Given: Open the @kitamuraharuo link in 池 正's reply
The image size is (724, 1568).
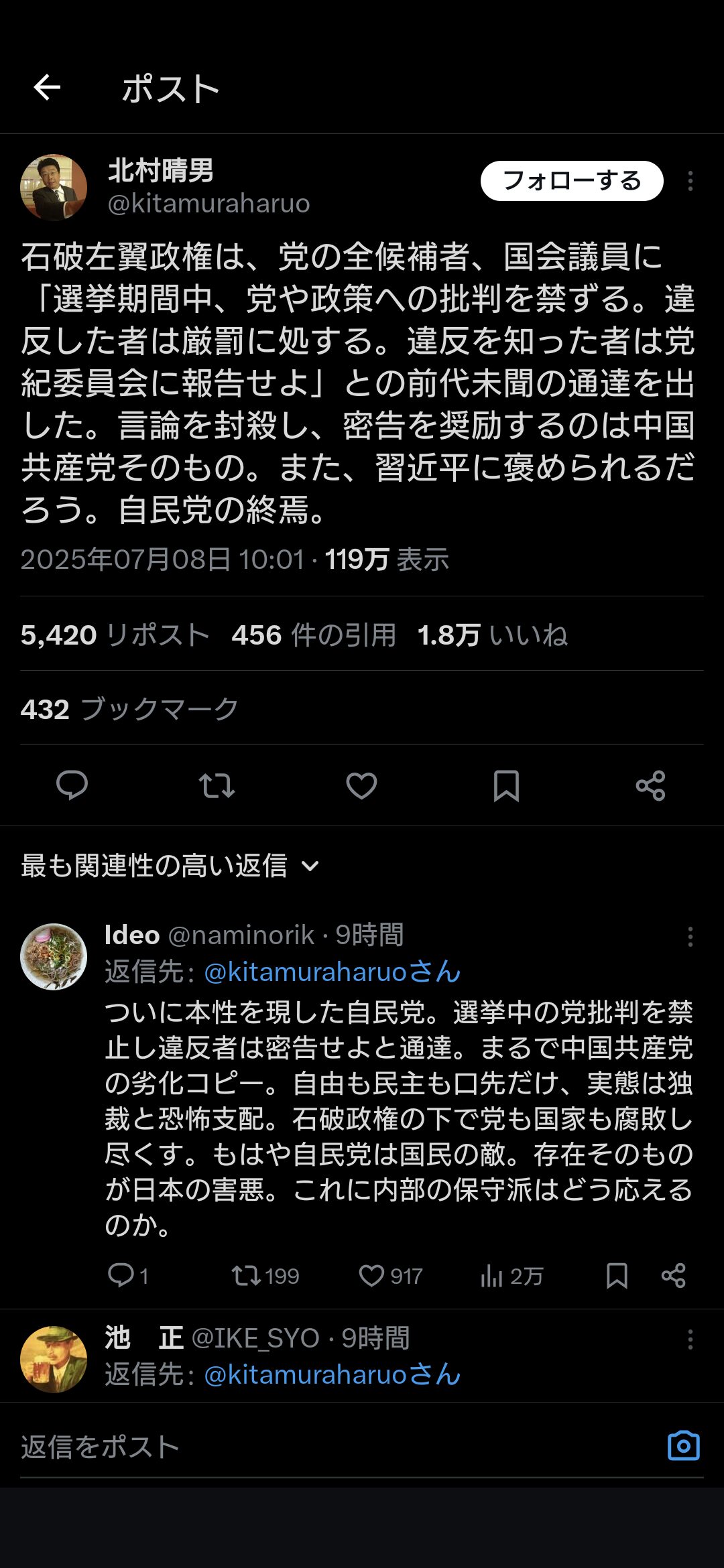Looking at the screenshot, I should click(332, 1375).
